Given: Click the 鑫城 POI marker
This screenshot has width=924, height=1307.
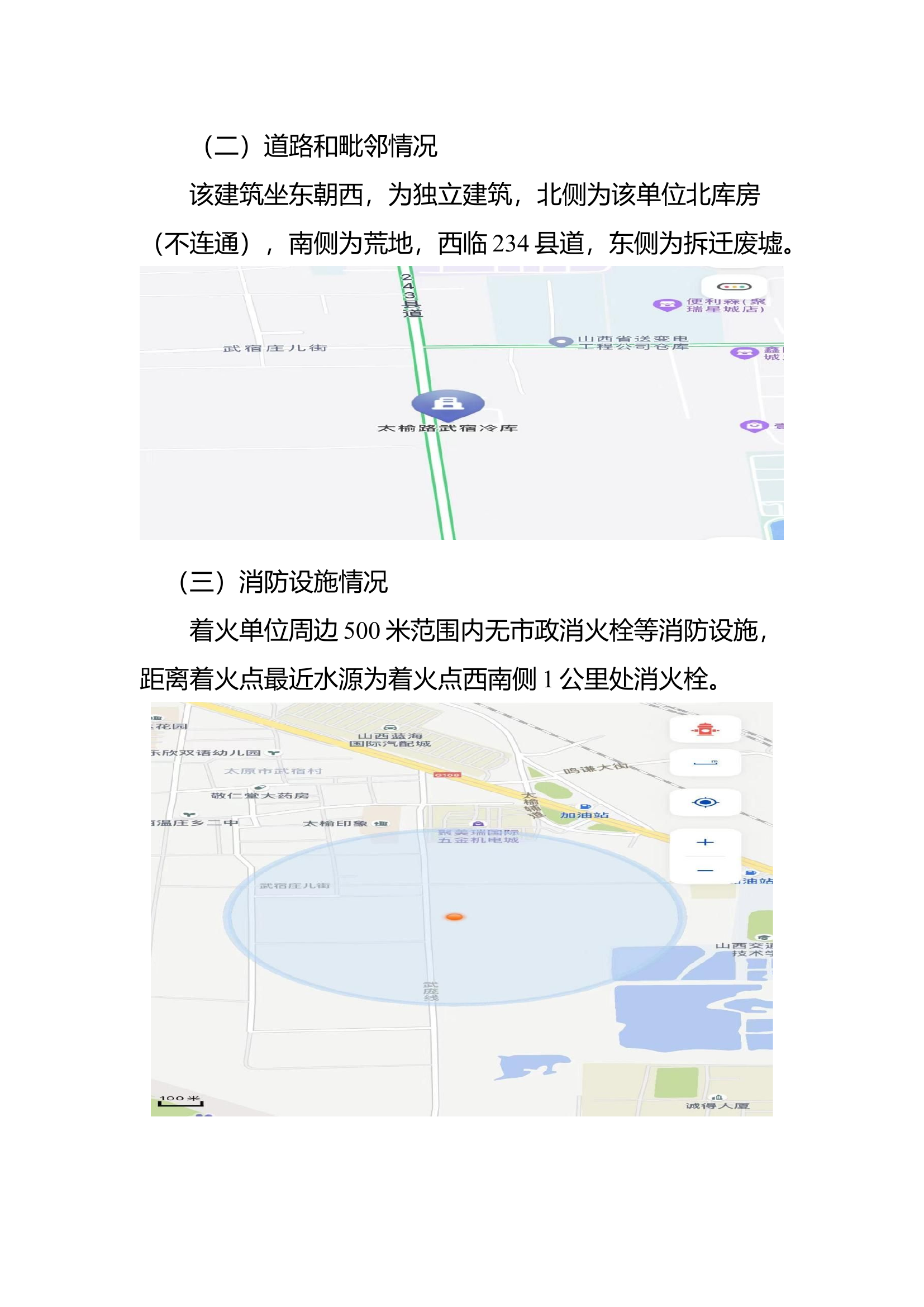Looking at the screenshot, I should 745,353.
